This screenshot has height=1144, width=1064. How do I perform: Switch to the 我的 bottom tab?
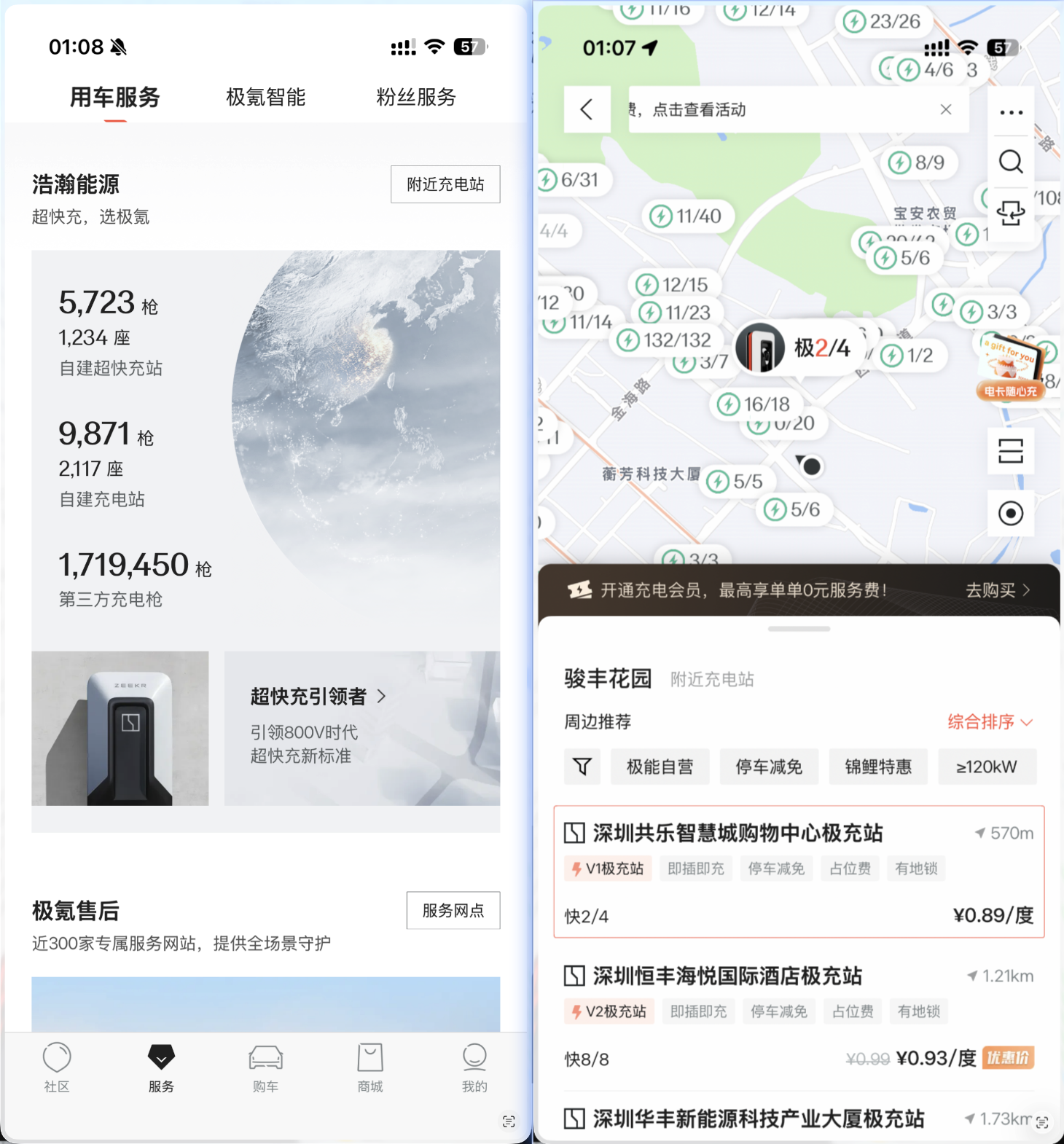(474, 1067)
